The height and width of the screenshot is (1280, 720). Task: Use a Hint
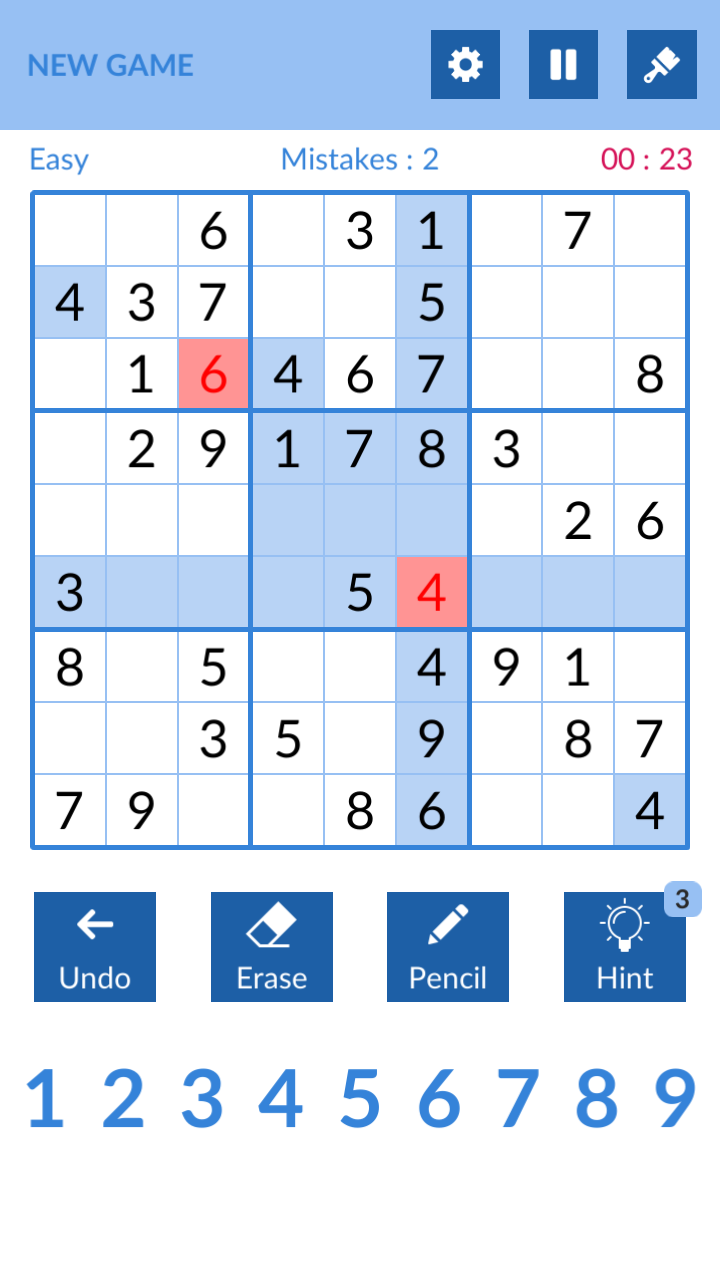click(x=625, y=947)
